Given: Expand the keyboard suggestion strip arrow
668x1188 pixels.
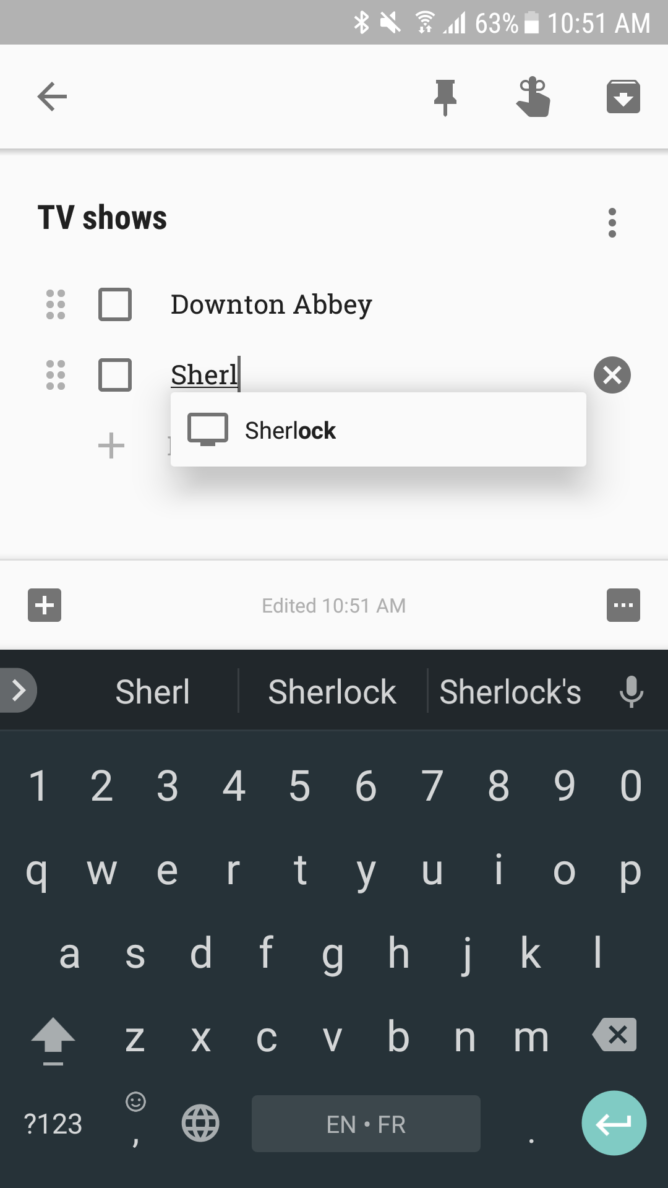Looking at the screenshot, I should (x=18, y=691).
